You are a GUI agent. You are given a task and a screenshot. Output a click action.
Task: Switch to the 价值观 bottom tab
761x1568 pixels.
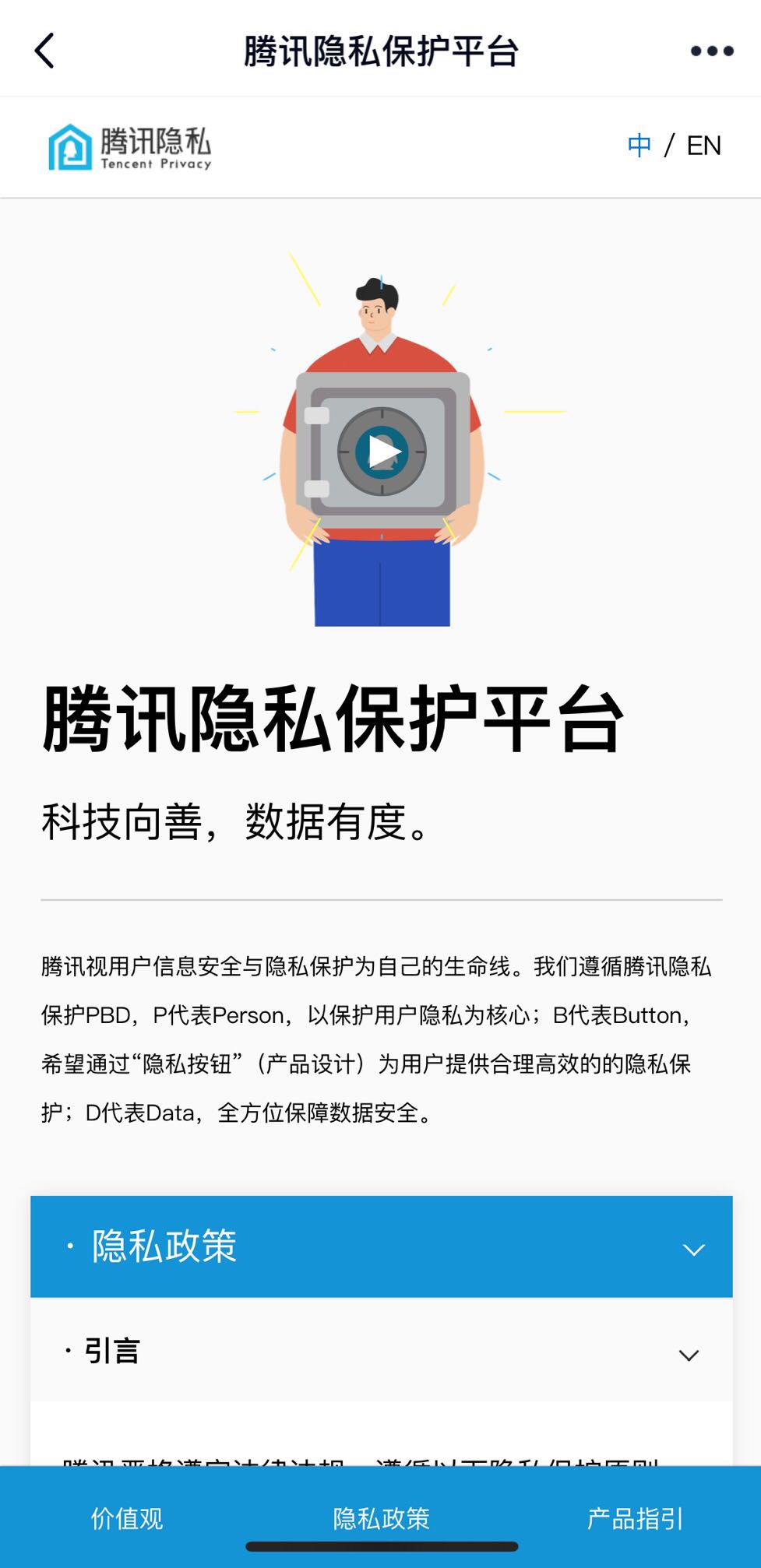[127, 1518]
